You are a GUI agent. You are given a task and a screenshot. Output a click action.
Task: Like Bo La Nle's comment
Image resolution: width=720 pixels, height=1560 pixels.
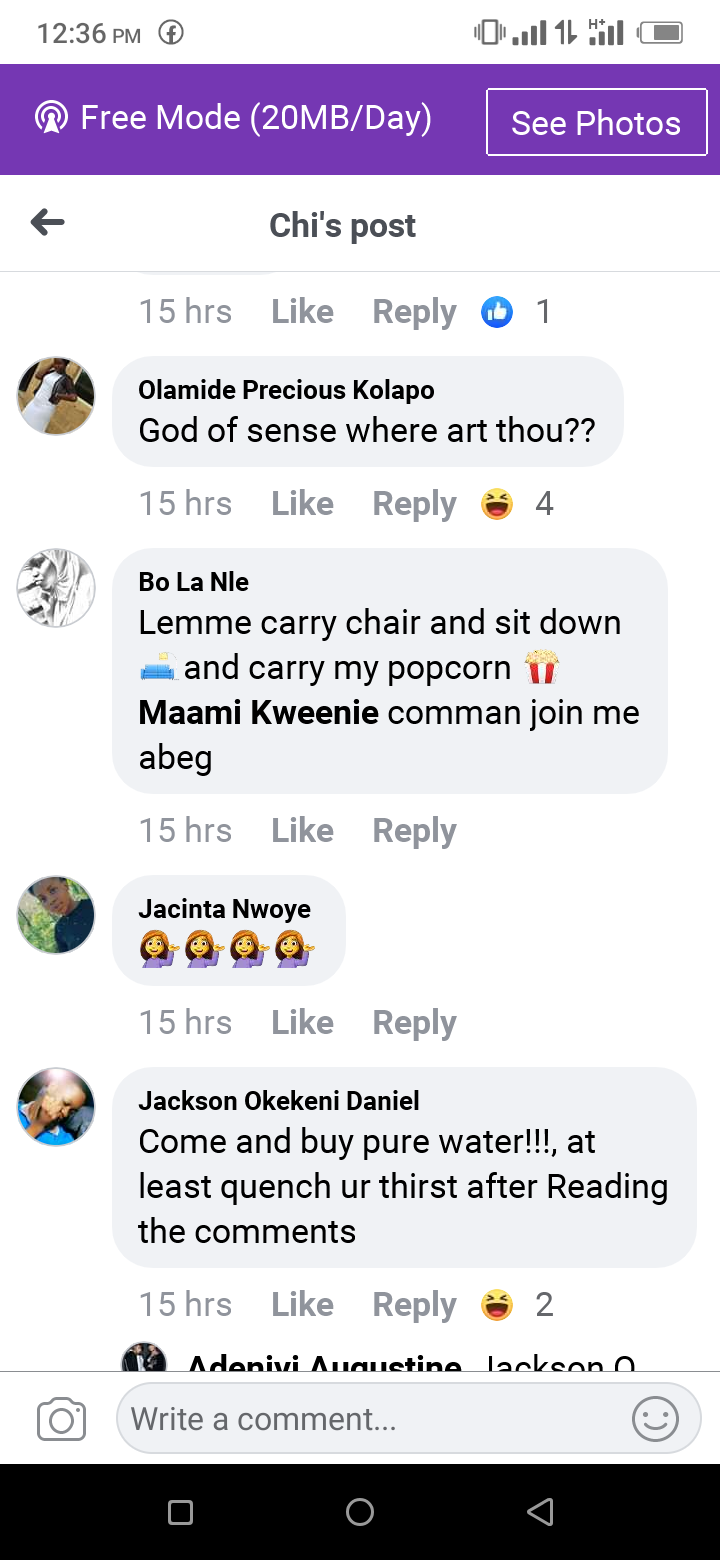(302, 830)
